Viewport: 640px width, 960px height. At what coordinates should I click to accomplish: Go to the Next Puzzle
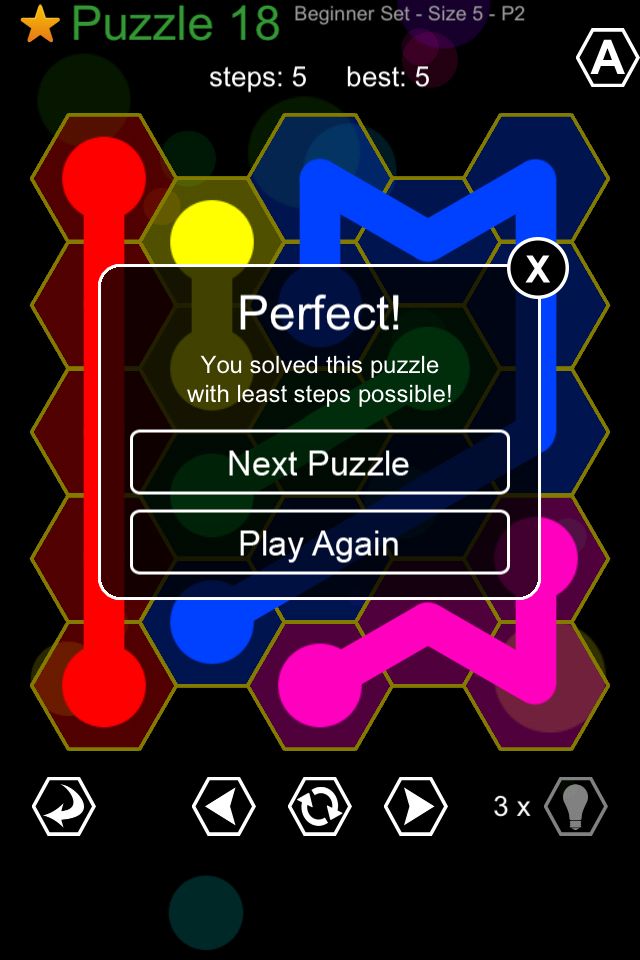[319, 463]
